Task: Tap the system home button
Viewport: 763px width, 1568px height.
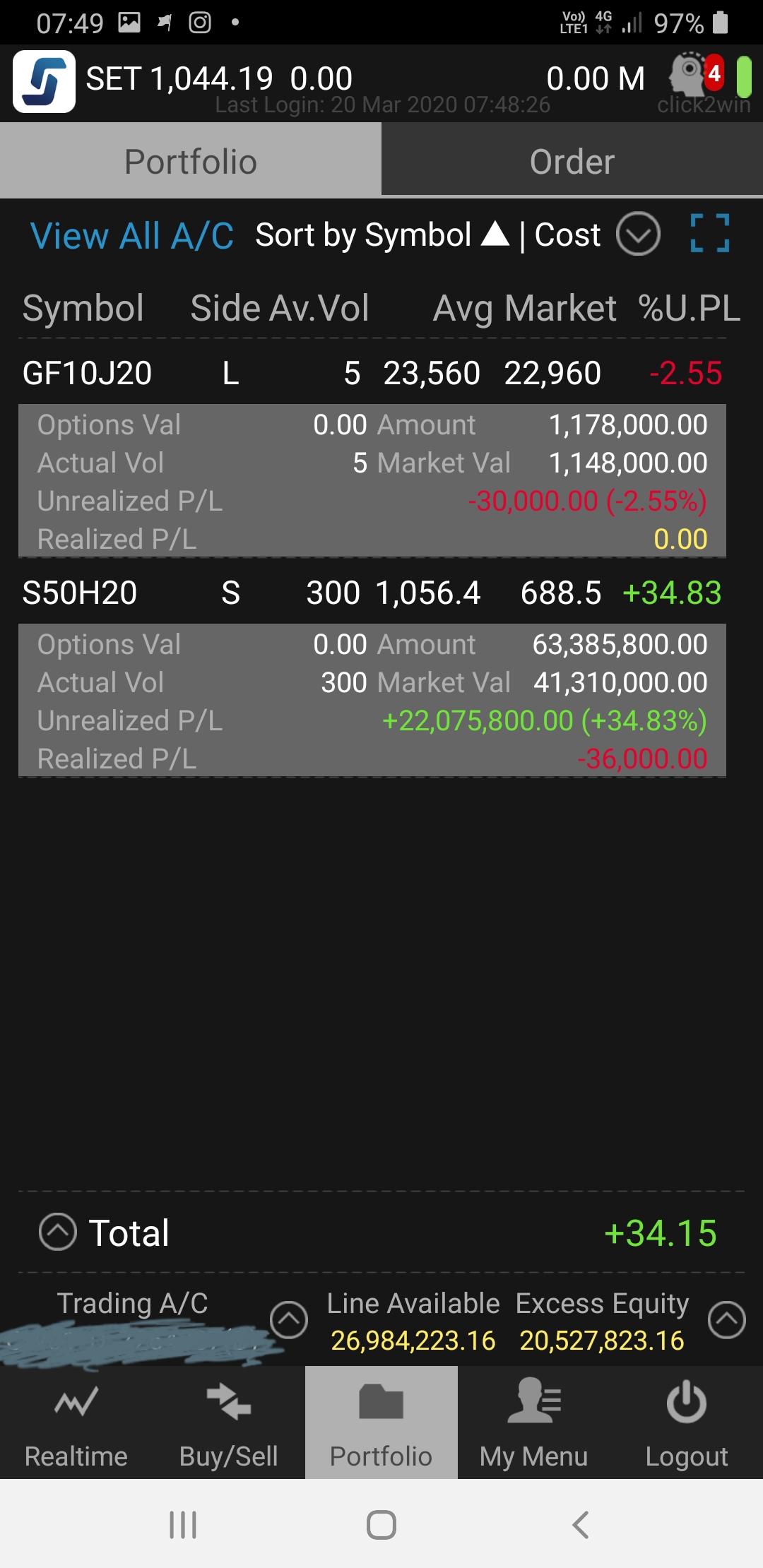Action: 381,1525
